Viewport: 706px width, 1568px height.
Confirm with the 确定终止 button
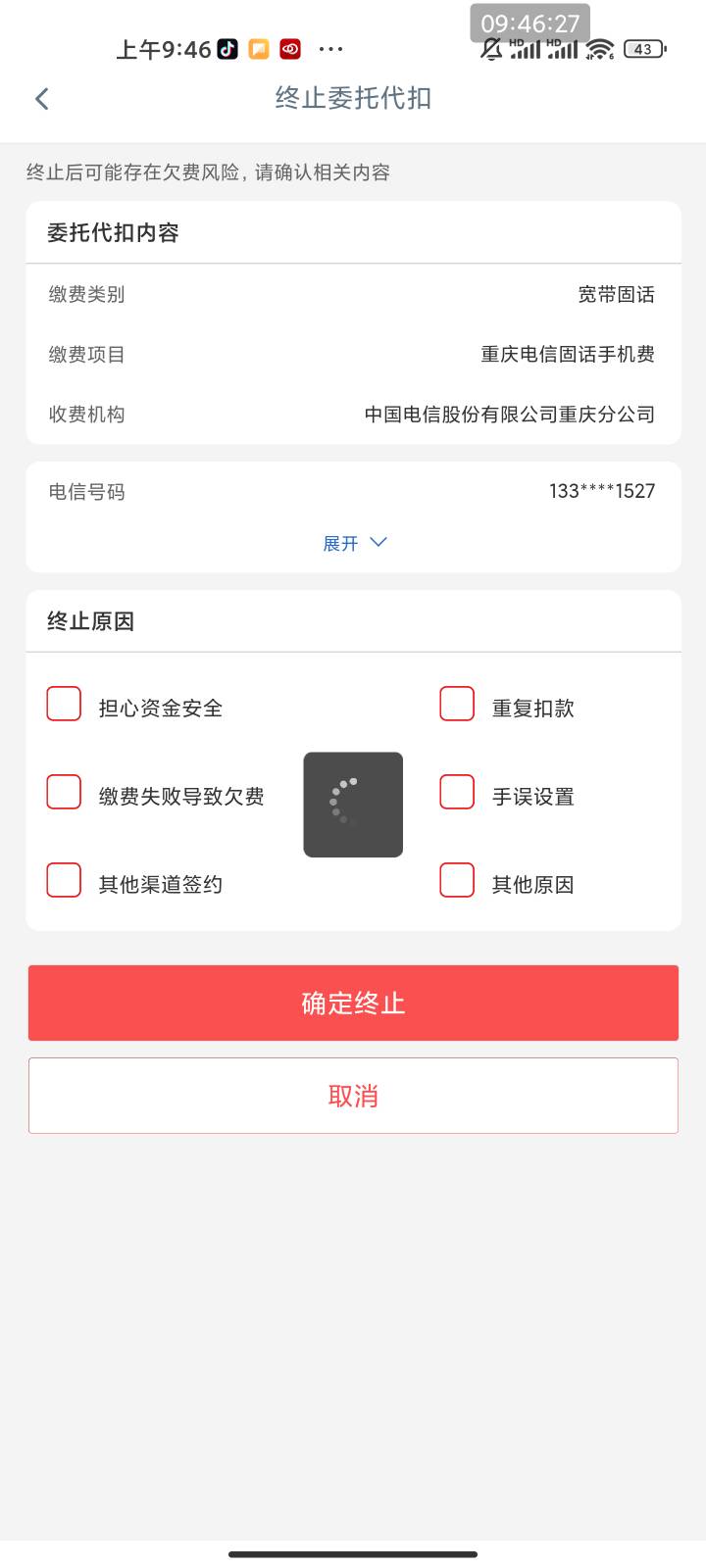click(353, 1003)
